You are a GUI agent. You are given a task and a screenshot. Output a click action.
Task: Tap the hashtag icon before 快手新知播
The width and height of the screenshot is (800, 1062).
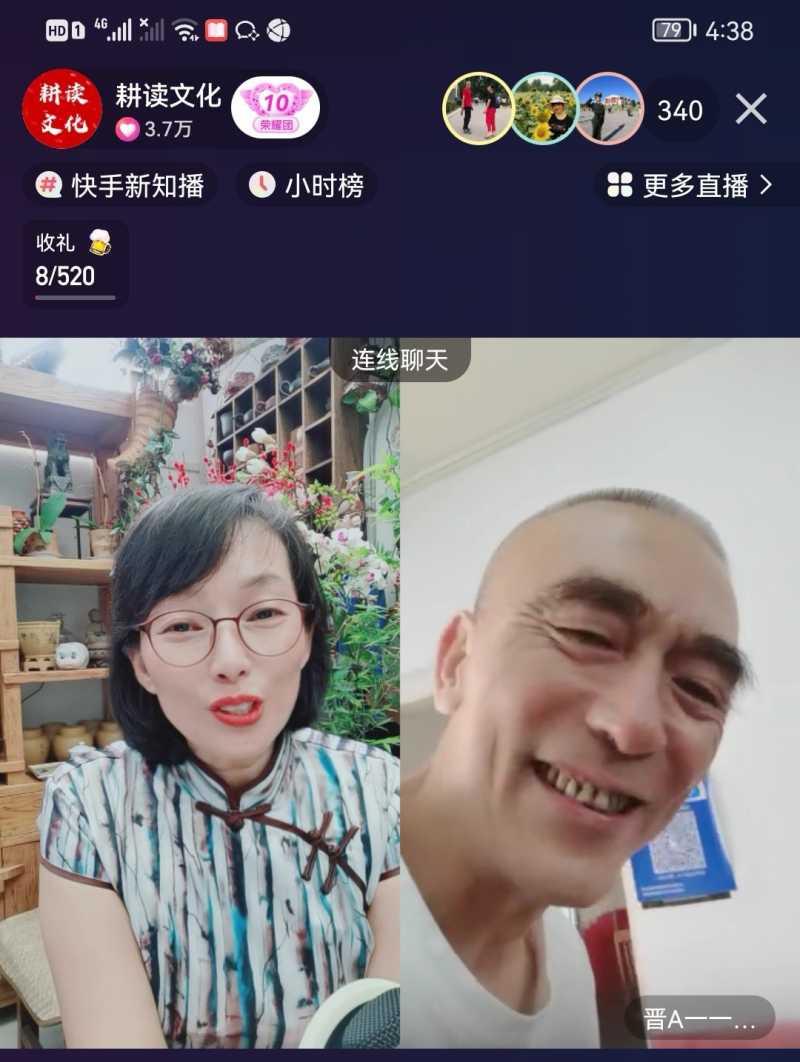click(x=44, y=186)
